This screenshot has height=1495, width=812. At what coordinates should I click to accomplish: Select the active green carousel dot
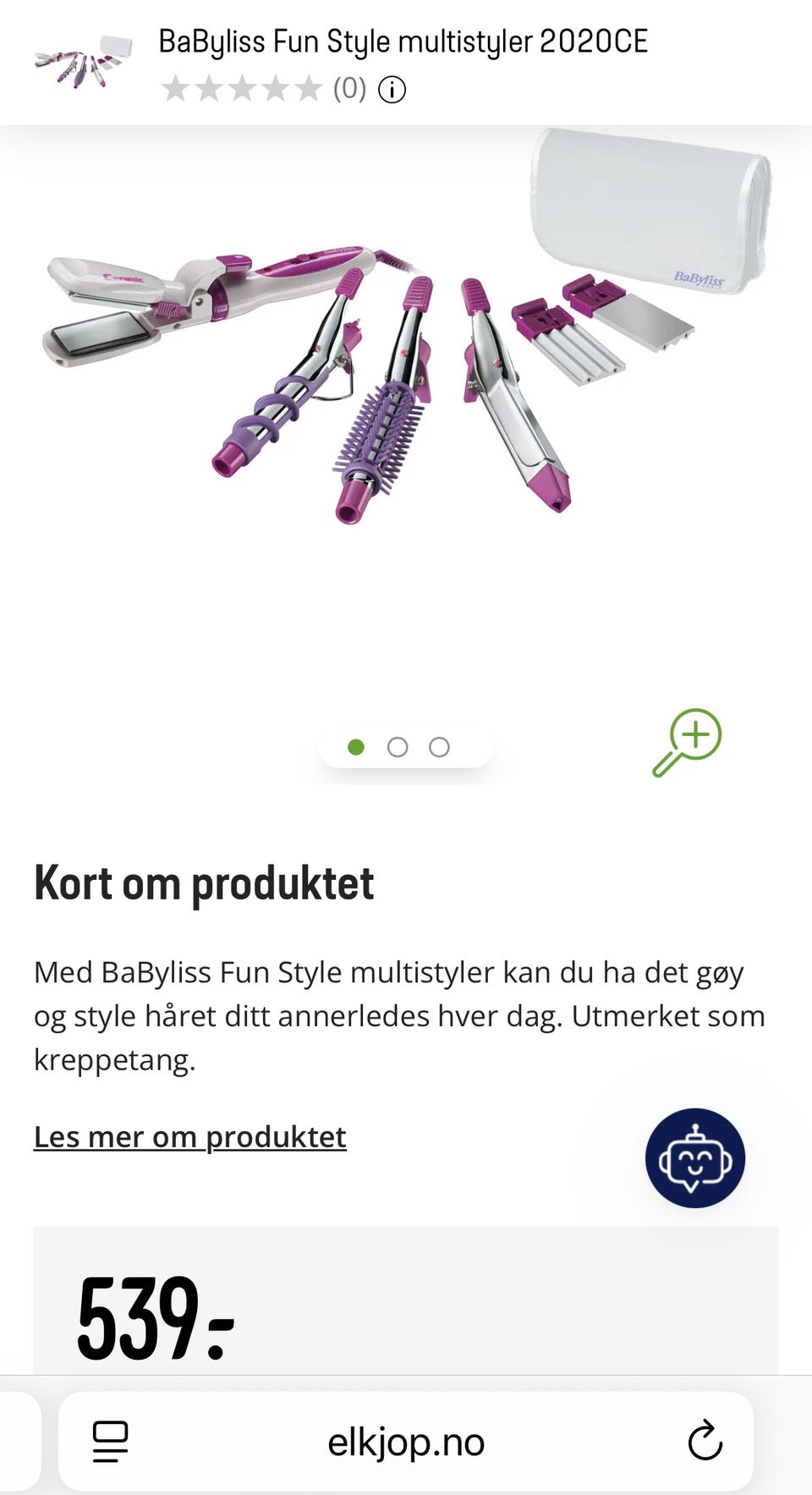[356, 747]
